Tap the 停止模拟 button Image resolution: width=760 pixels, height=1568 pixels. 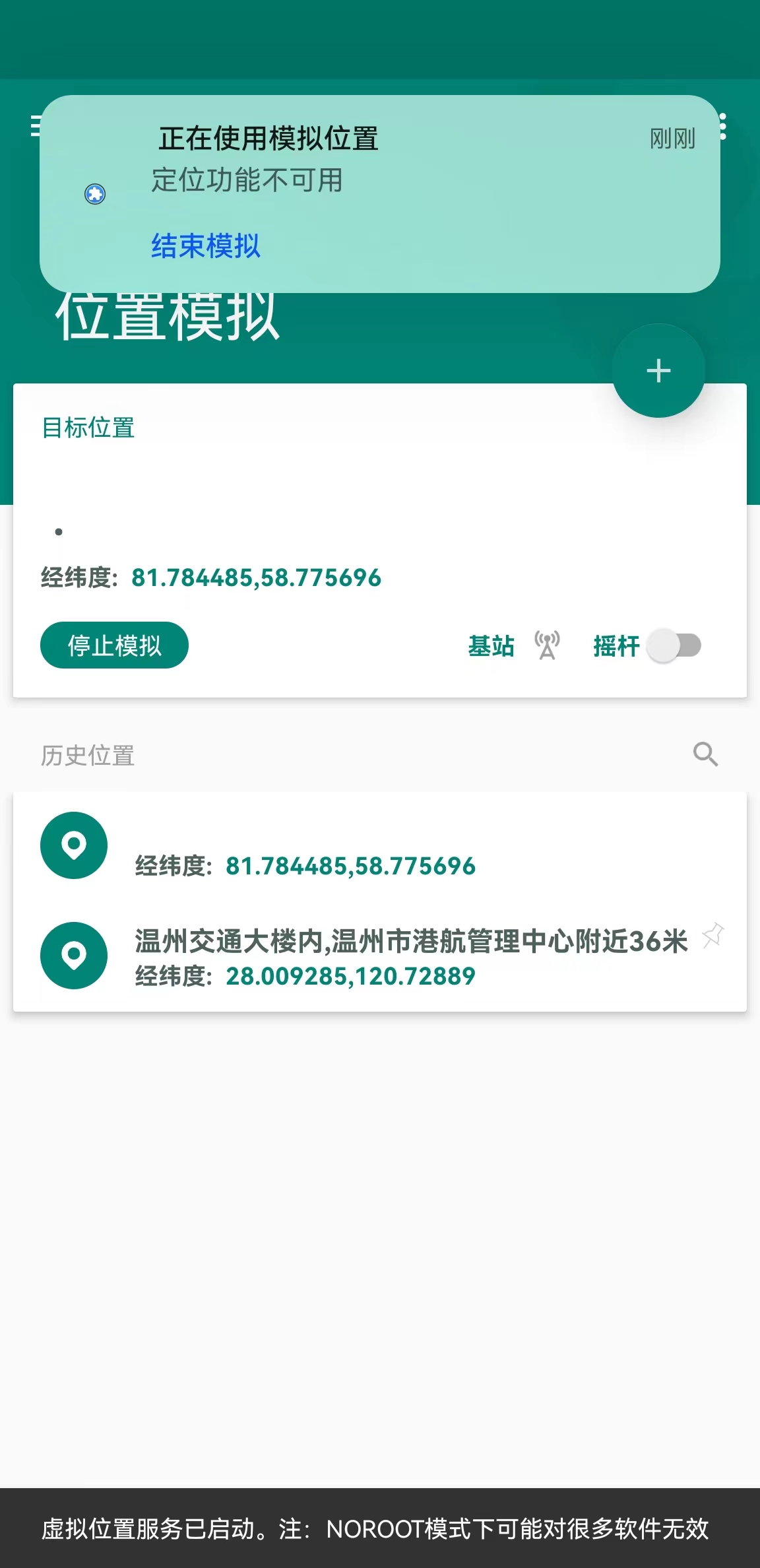click(114, 645)
